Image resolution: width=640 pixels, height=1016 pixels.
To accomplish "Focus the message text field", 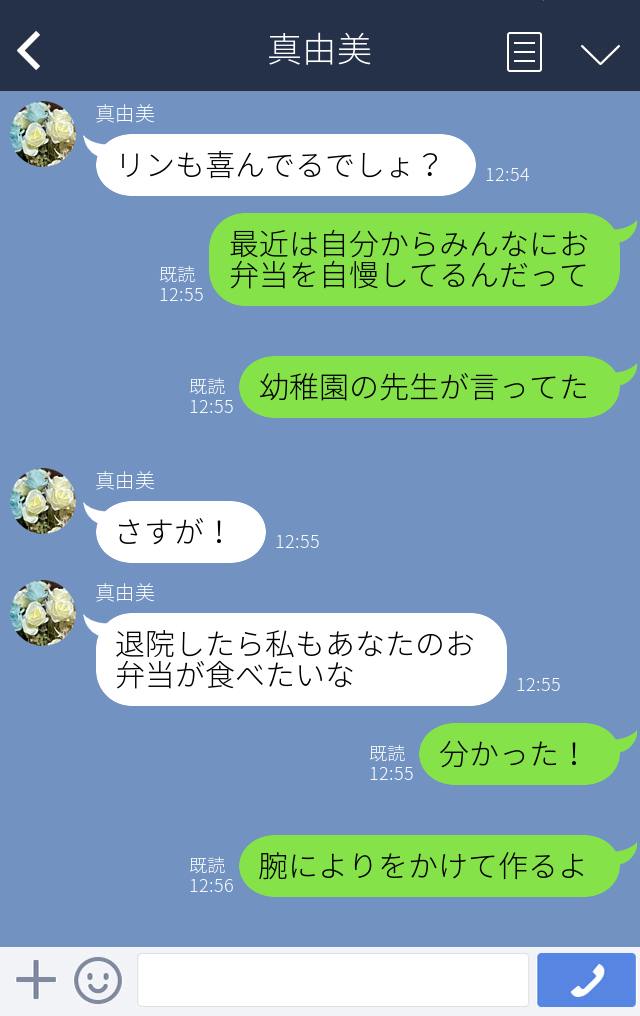I will pyautogui.click(x=333, y=980).
